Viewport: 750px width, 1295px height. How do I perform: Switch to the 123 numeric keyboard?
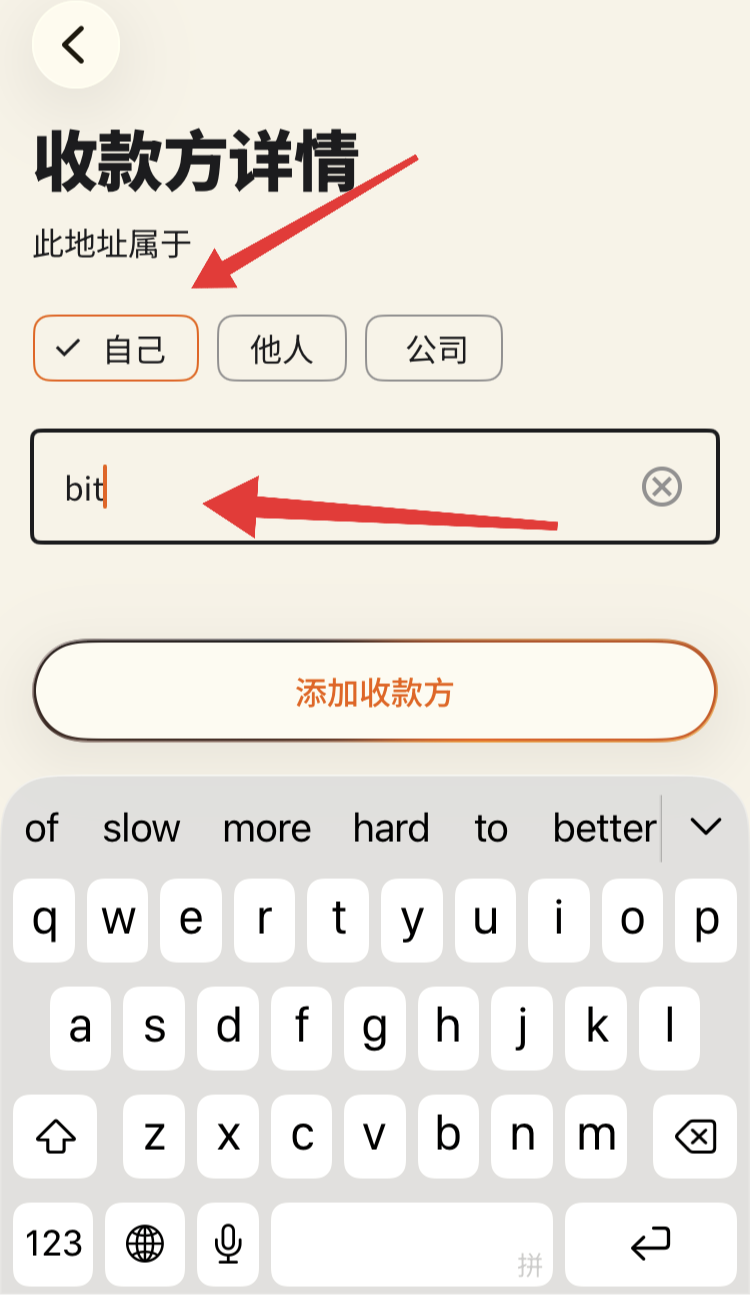(x=54, y=1244)
